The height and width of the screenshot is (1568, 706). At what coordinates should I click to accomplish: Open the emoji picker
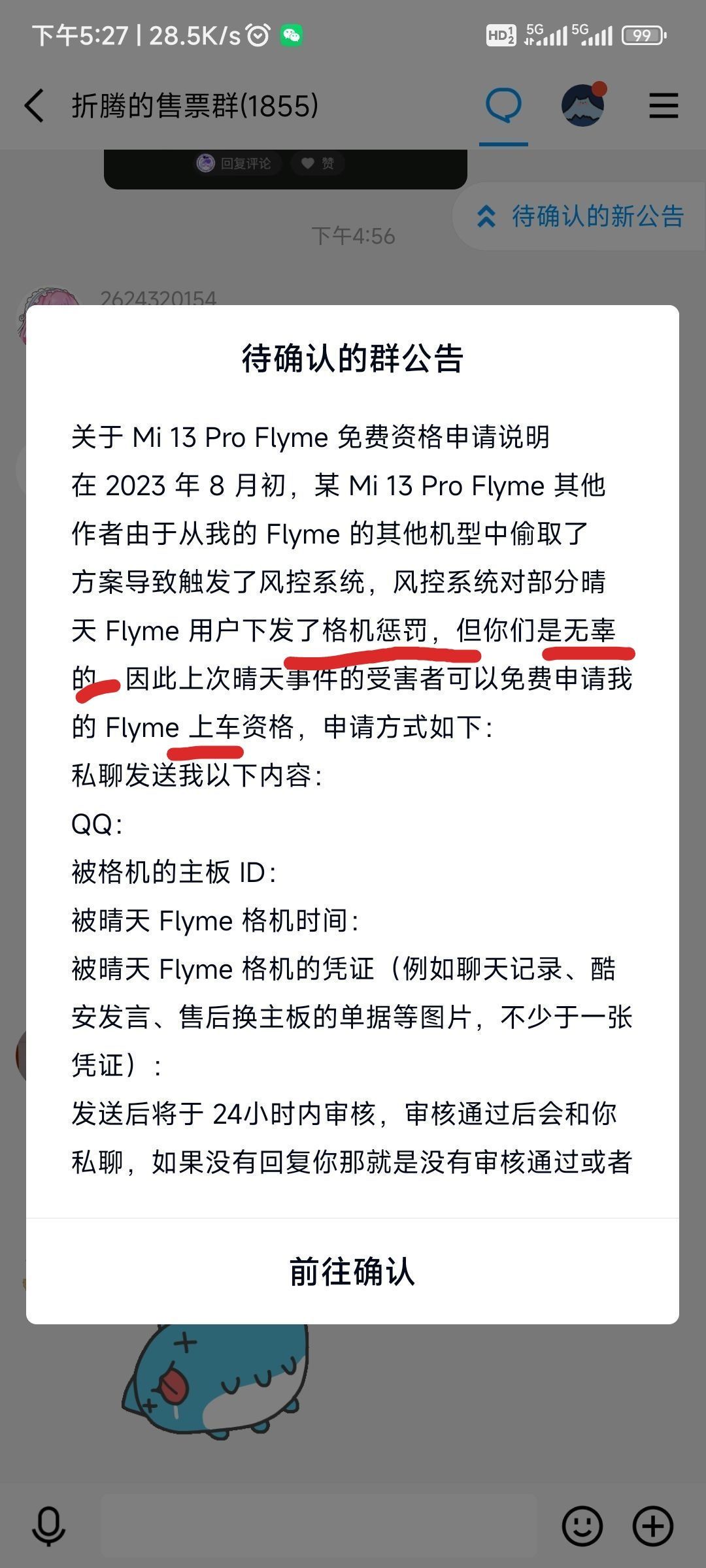(x=582, y=1526)
